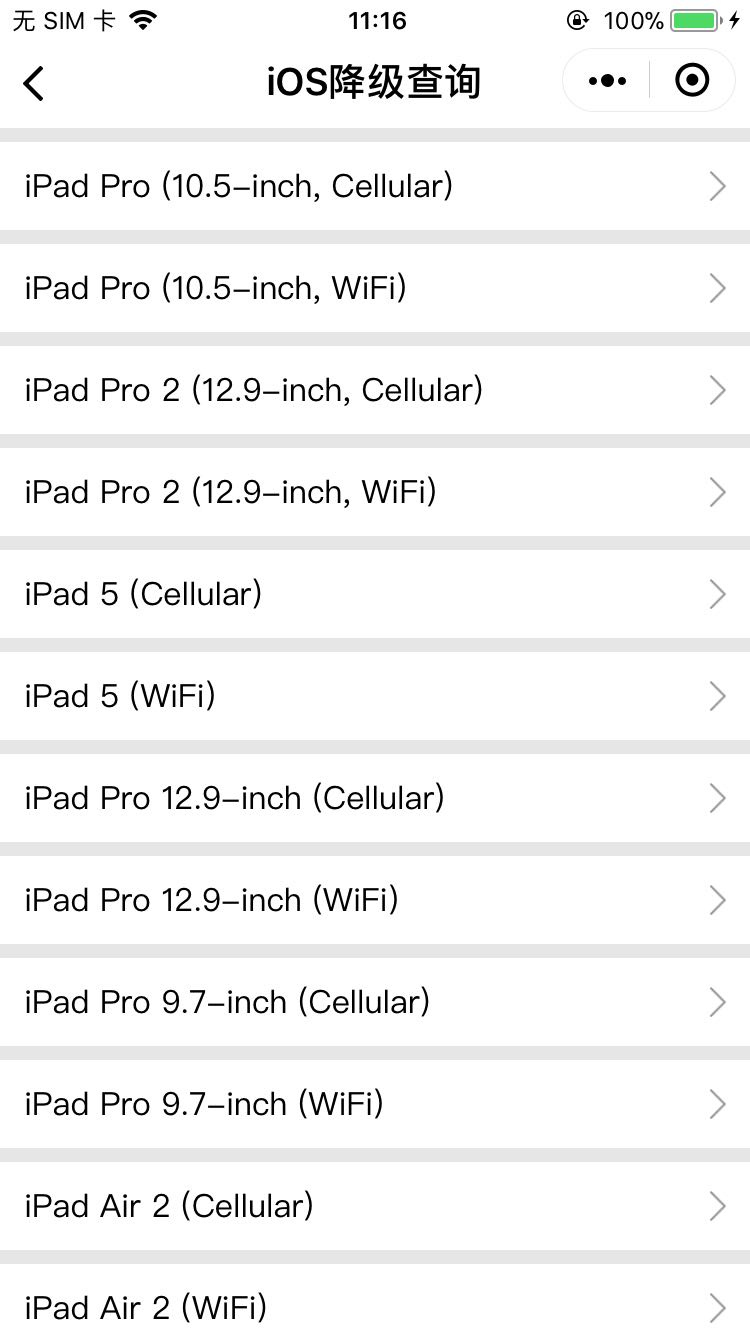Image resolution: width=750 pixels, height=1334 pixels.
Task: Select iPad Air 2 (WiFi)
Action: [x=375, y=1304]
